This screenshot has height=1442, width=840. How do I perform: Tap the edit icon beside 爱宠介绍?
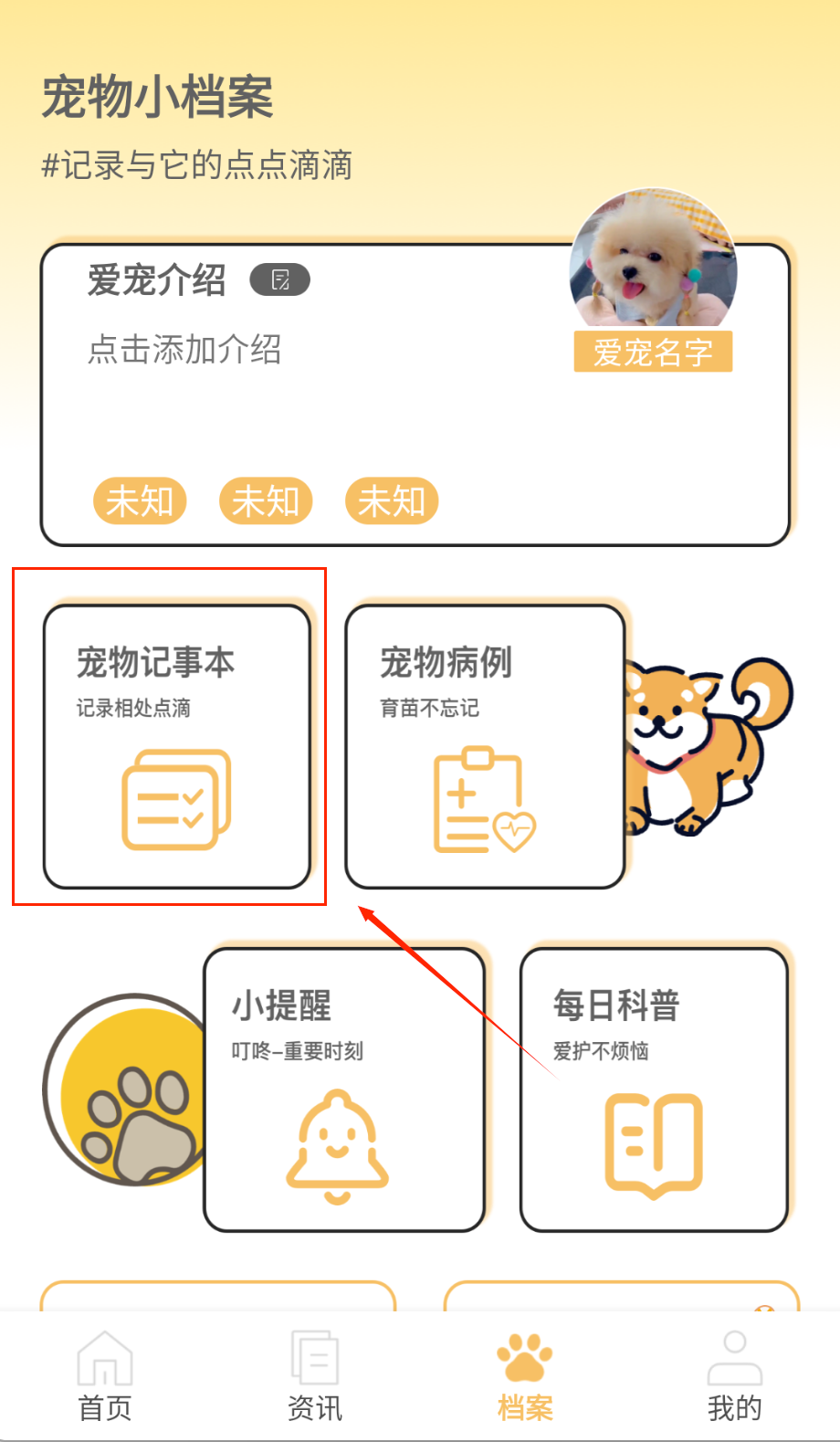click(x=280, y=279)
